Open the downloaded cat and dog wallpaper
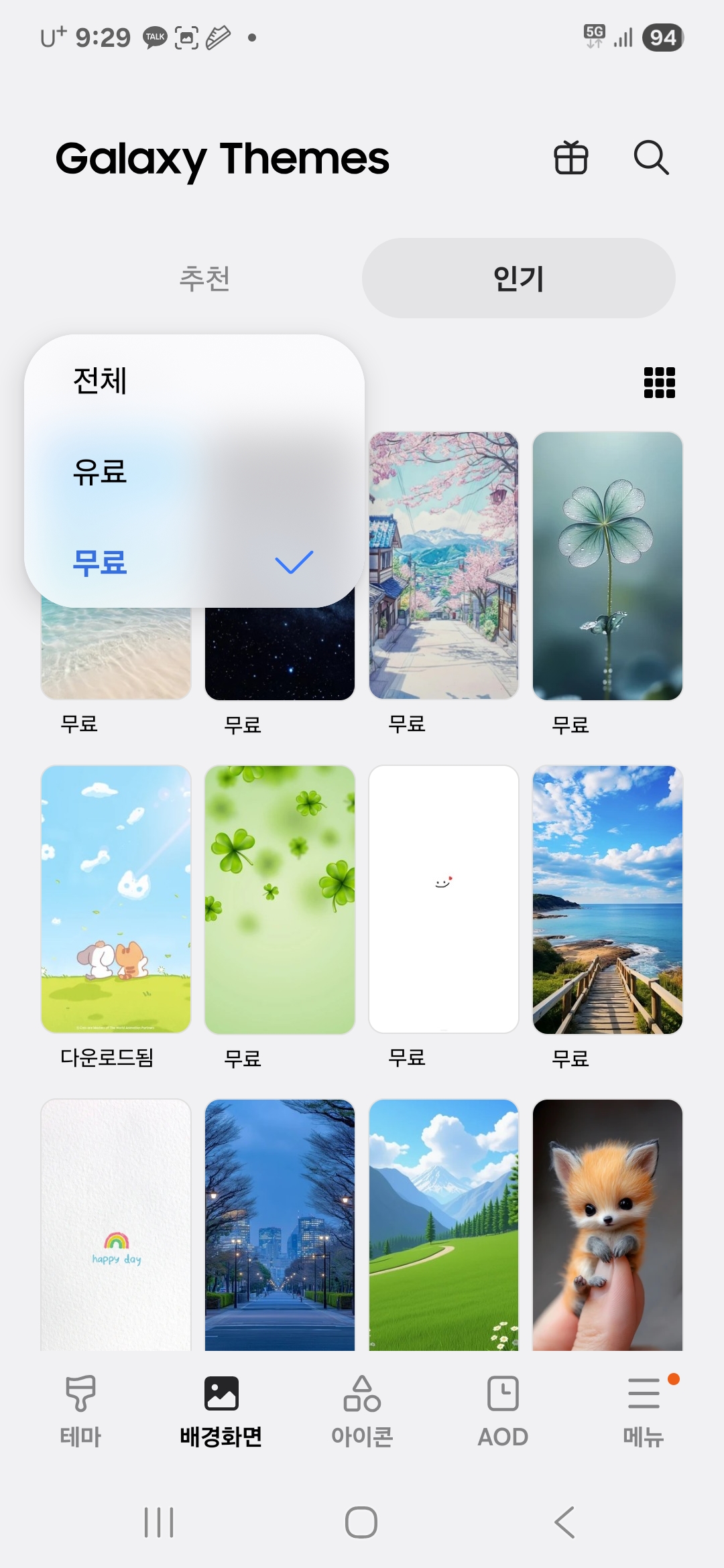The height and width of the screenshot is (1568, 724). click(116, 899)
